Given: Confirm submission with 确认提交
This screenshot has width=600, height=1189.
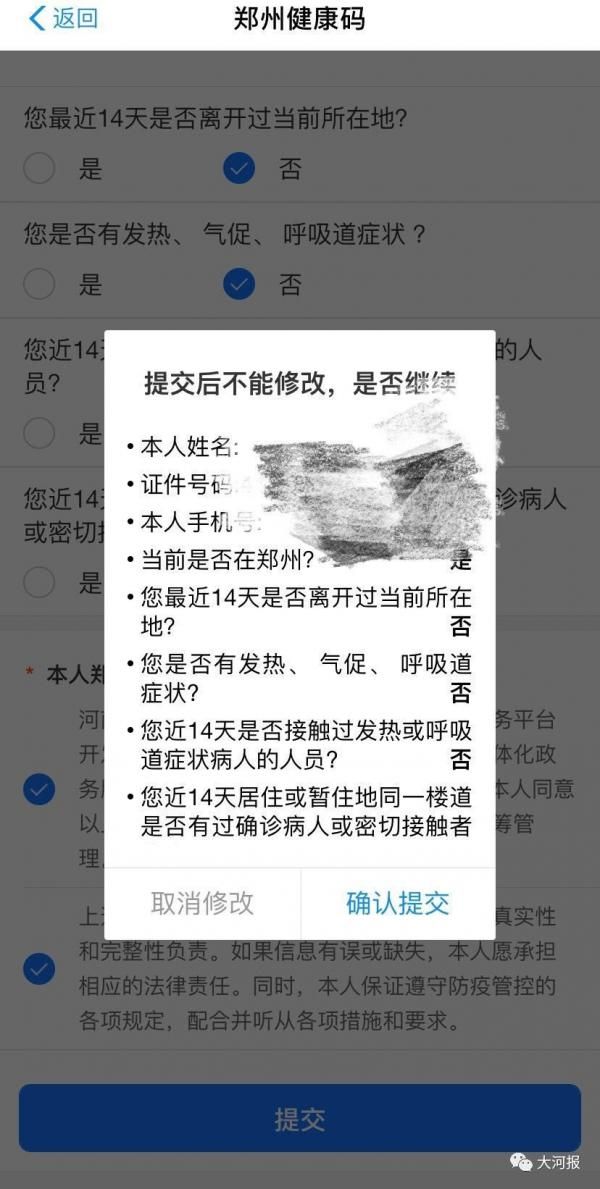Looking at the screenshot, I should point(397,903).
